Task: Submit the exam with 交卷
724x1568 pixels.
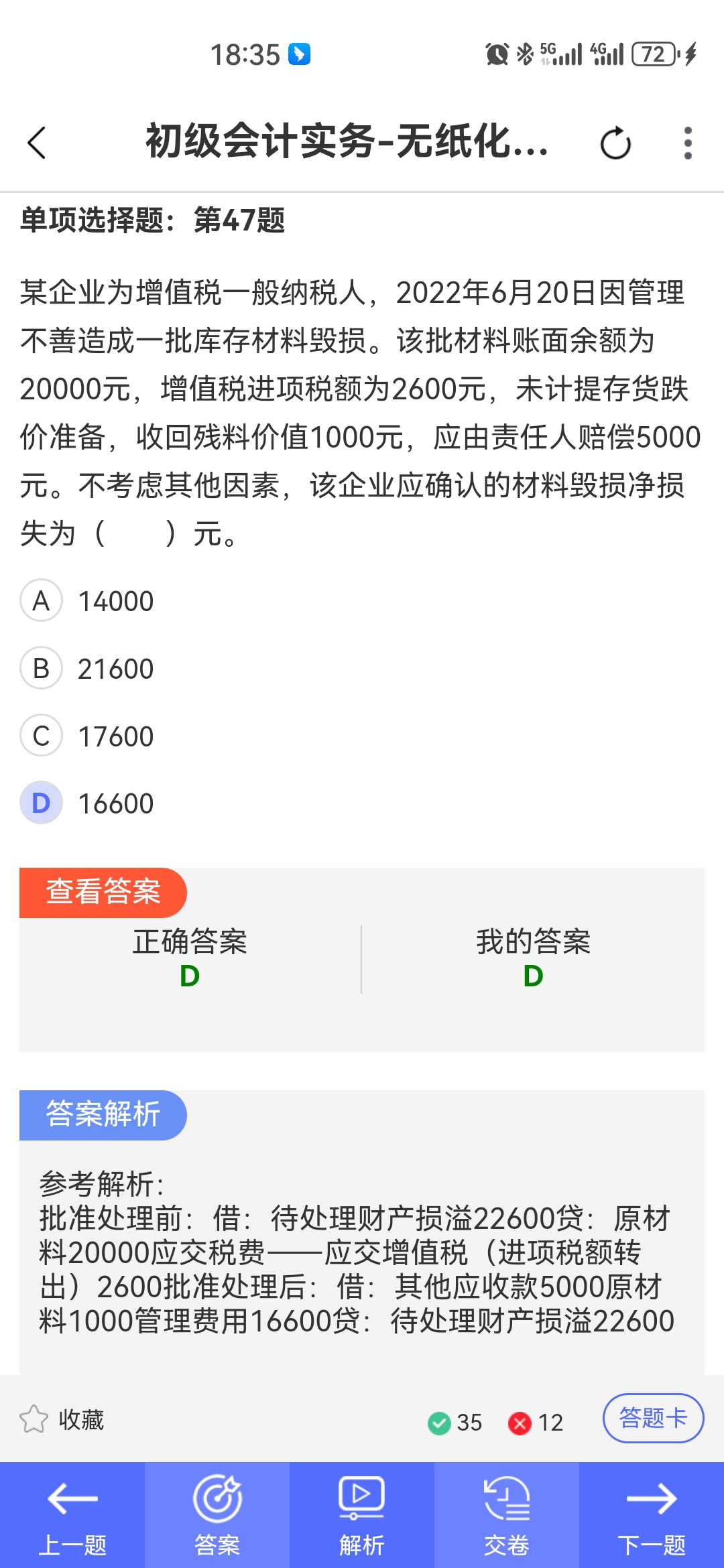Action: 507,1516
